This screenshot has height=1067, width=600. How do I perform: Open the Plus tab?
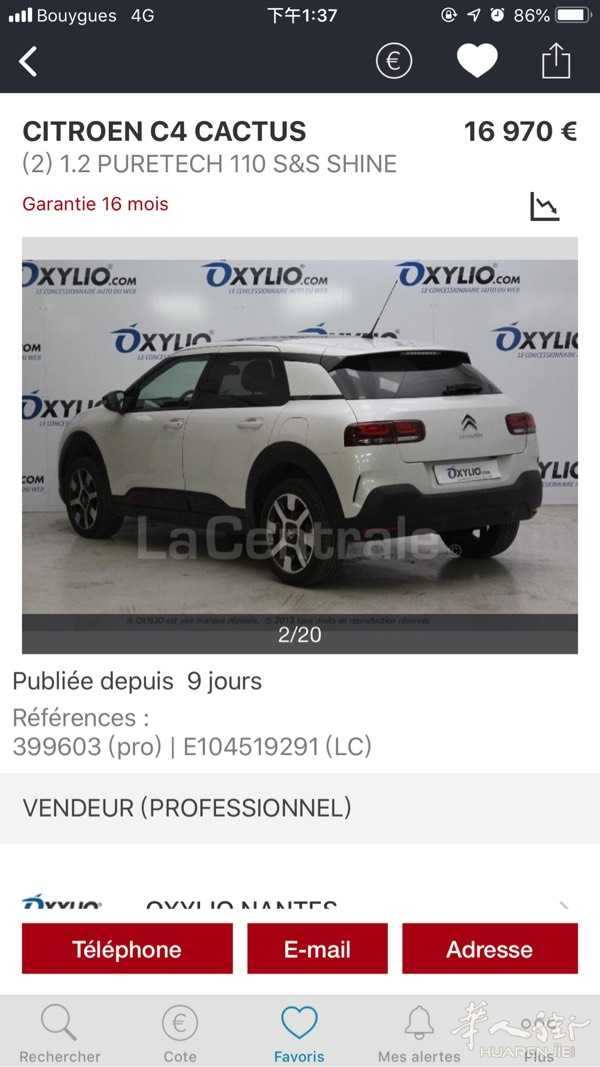pos(539,1034)
